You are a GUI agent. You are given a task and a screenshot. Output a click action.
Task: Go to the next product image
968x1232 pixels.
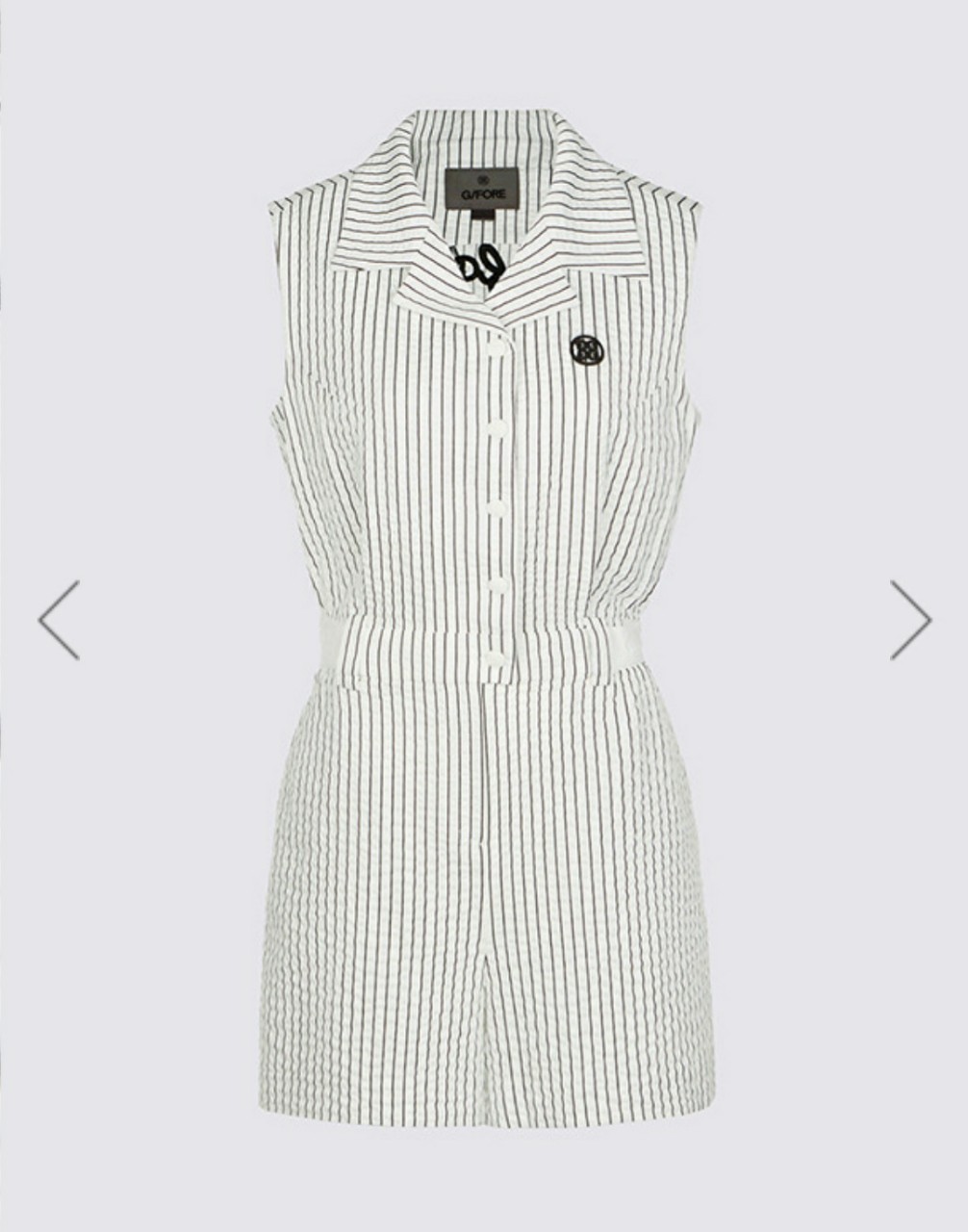(909, 620)
